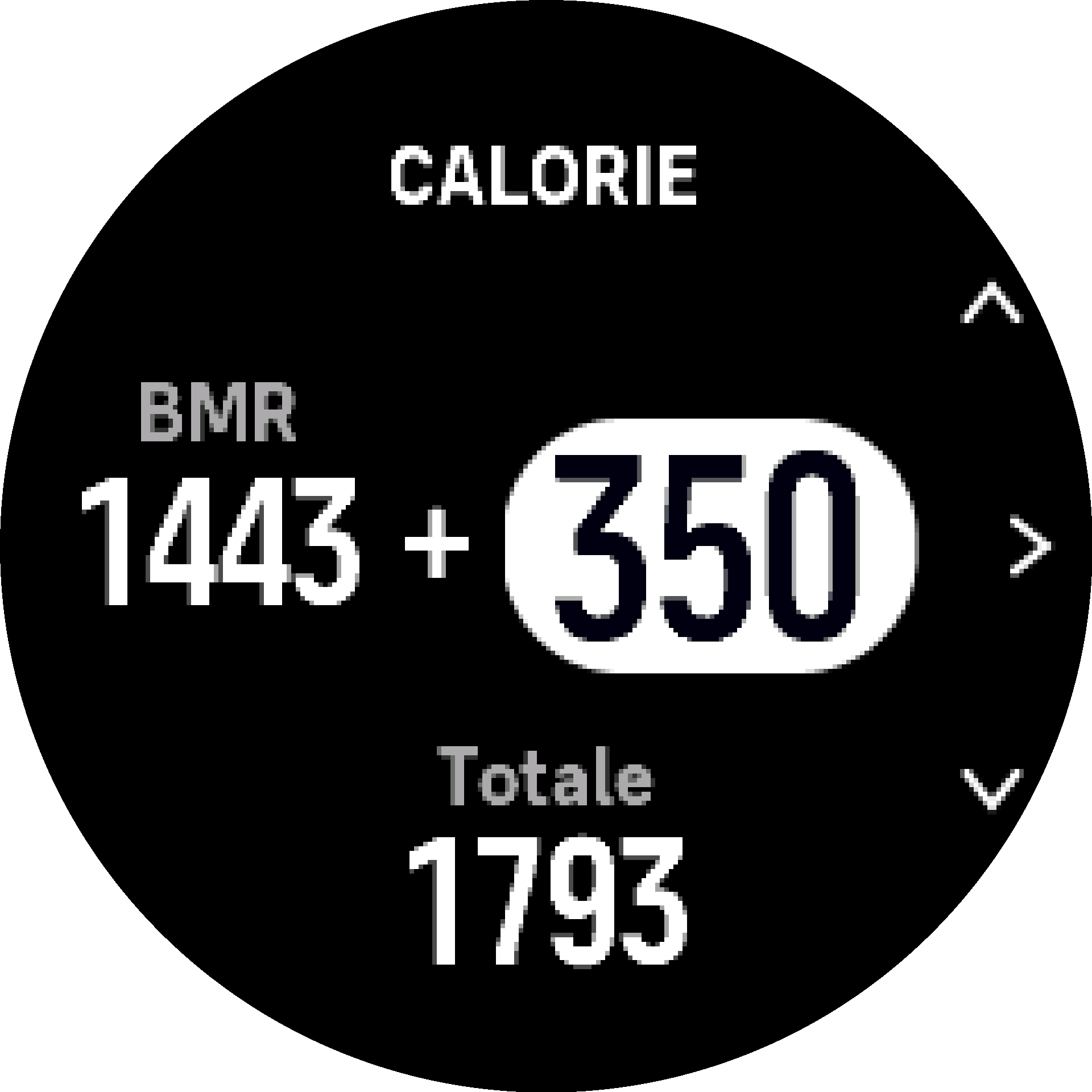1092x1092 pixels.
Task: Confirm with the right arrow
Action: [1029, 546]
